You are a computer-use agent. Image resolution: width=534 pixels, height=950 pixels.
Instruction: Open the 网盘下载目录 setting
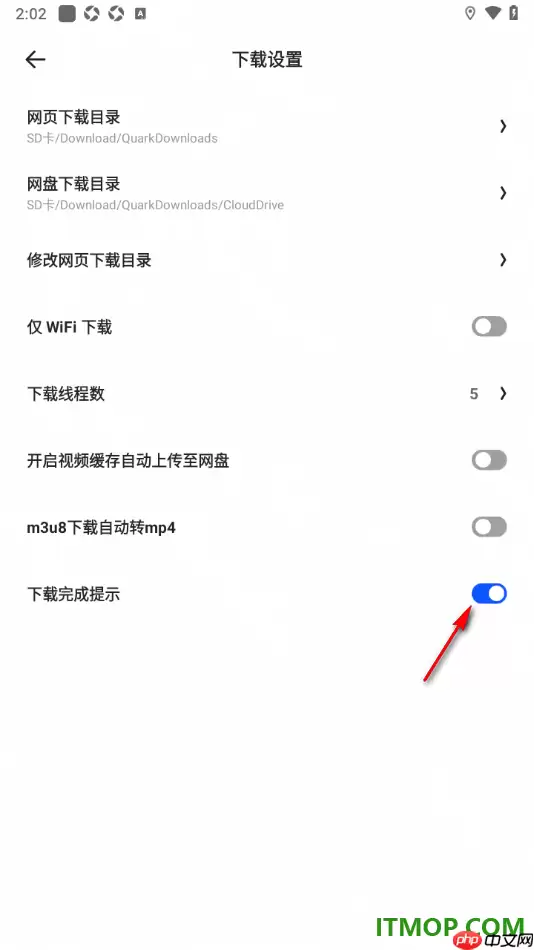click(x=267, y=193)
